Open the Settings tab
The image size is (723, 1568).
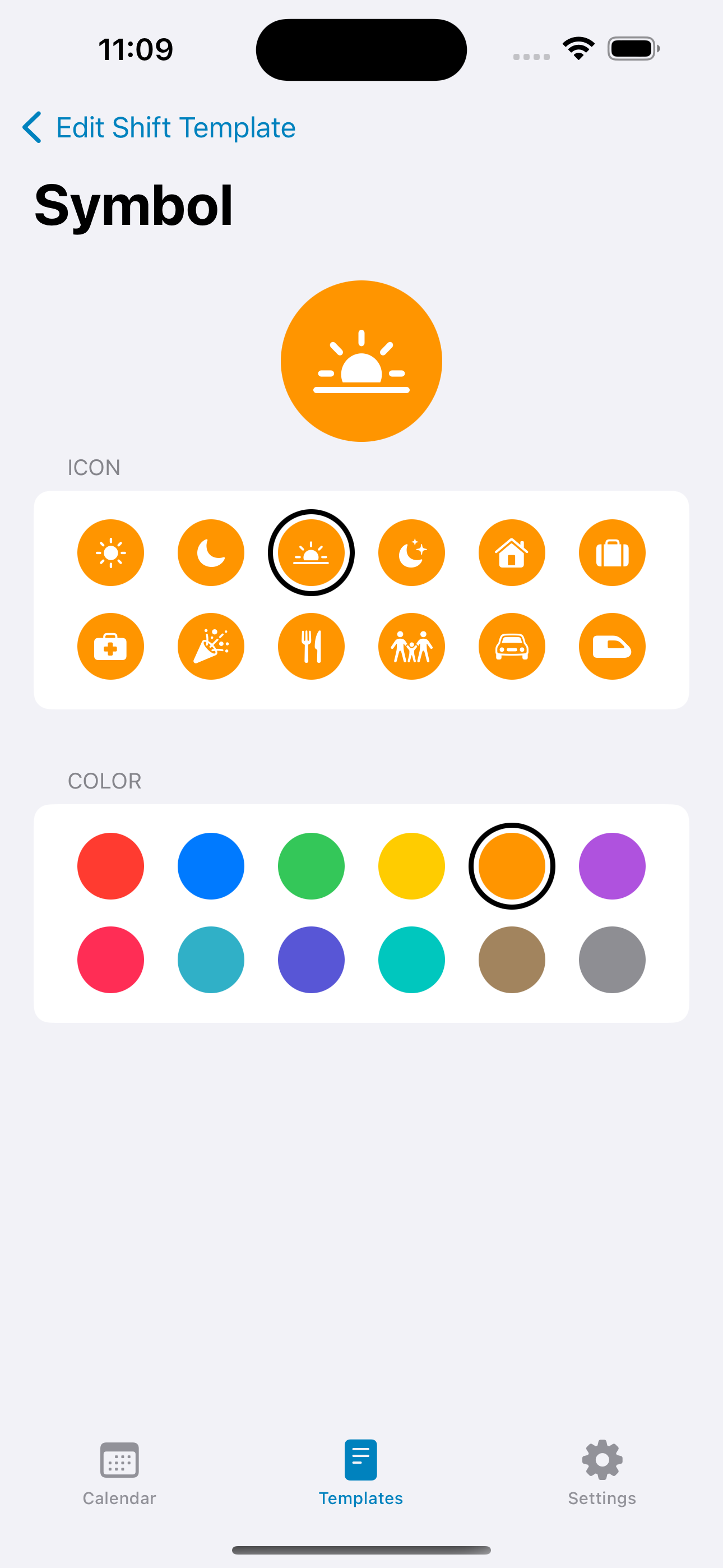coord(602,1473)
